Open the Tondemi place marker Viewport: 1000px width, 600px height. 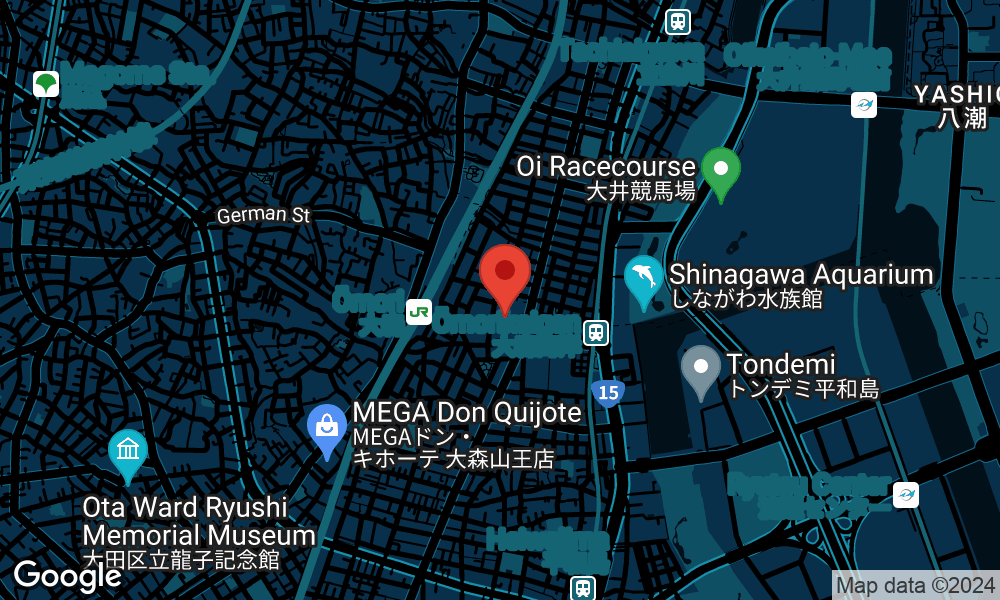click(x=700, y=370)
